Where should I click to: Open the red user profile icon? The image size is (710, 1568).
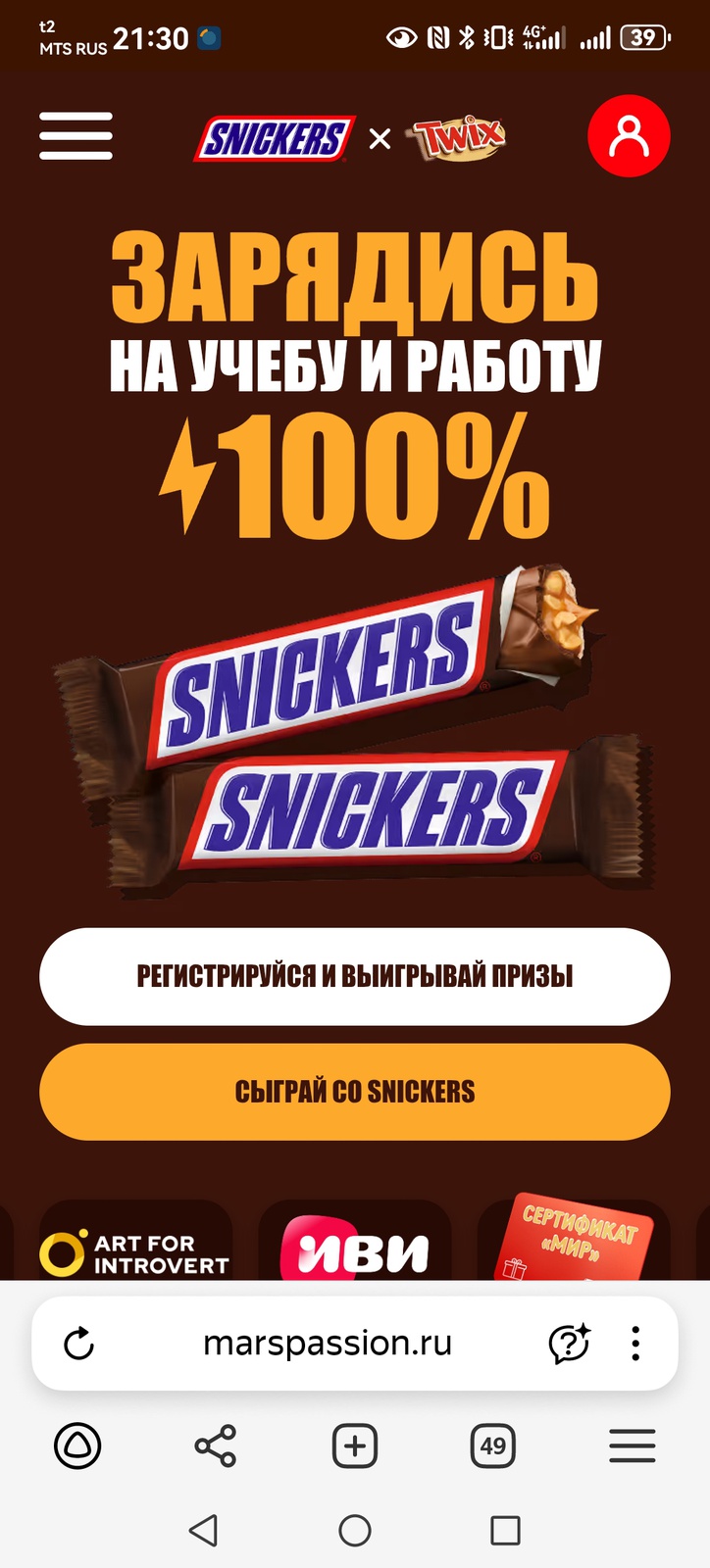(629, 136)
